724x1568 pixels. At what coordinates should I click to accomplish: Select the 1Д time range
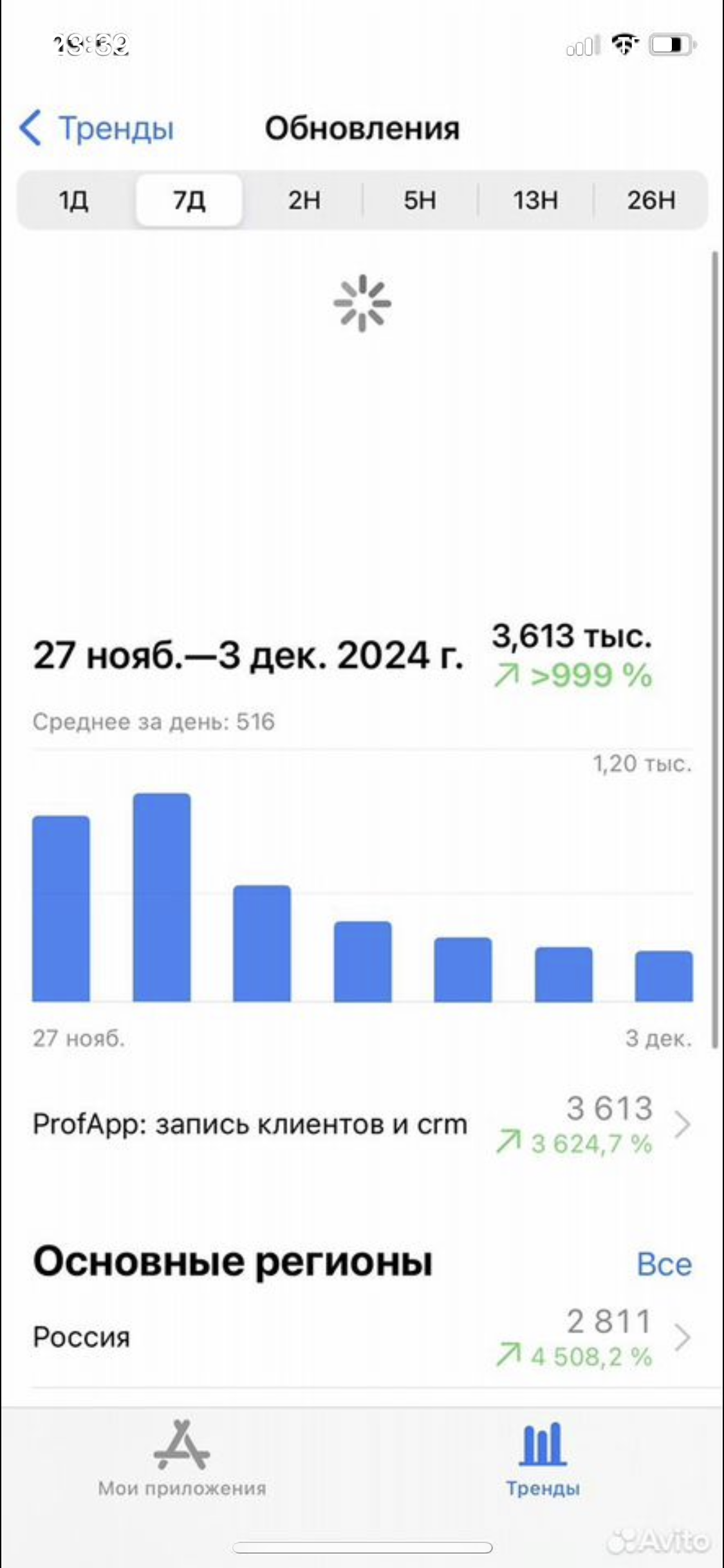pos(73,200)
